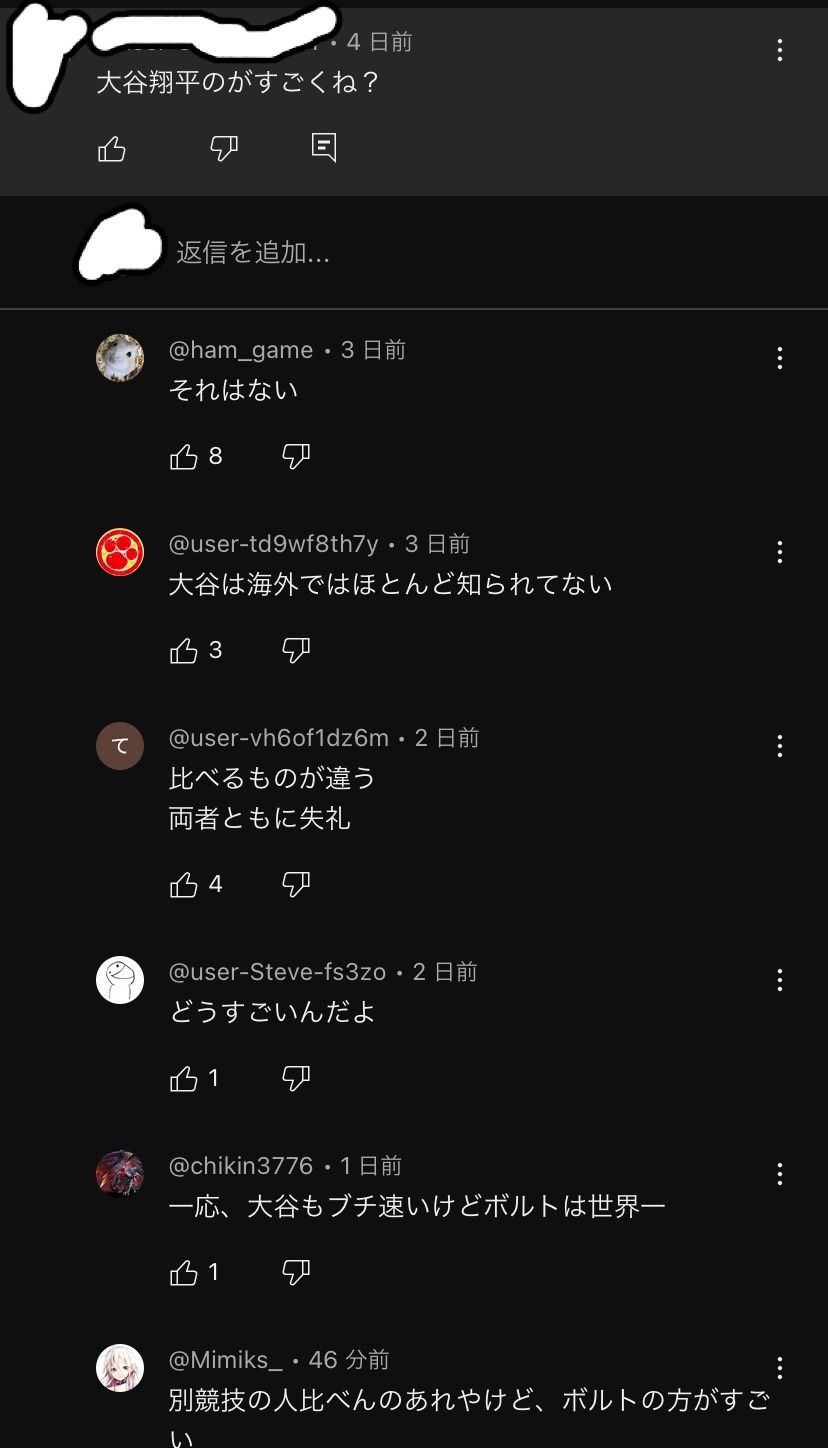Open the overflow menu on @user-Steve-fs3zo's reply

click(x=780, y=980)
